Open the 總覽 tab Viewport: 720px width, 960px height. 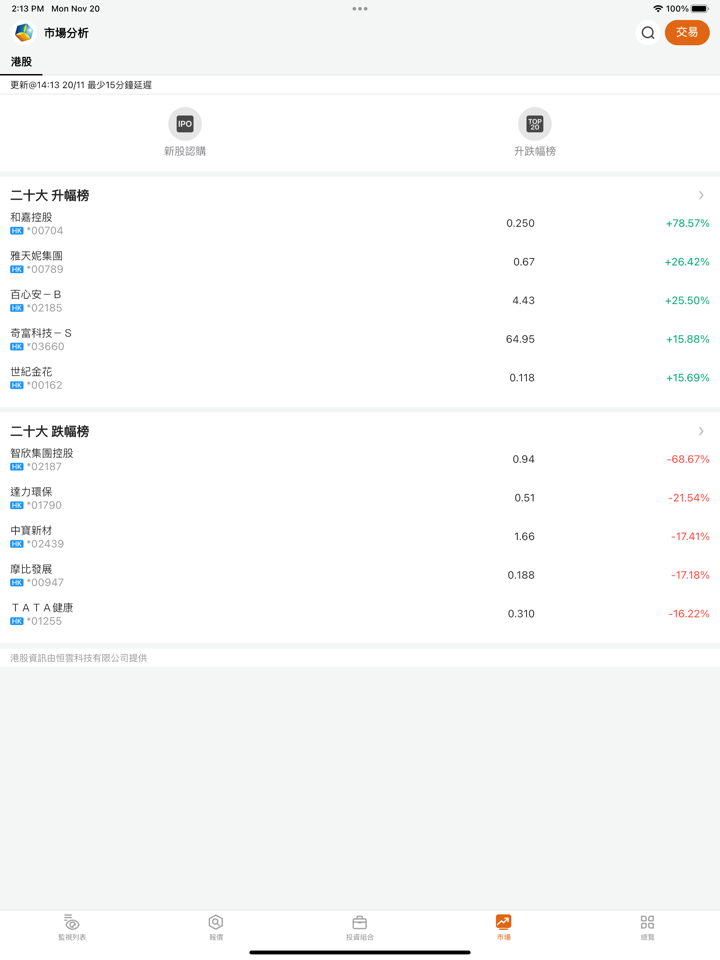[x=647, y=927]
